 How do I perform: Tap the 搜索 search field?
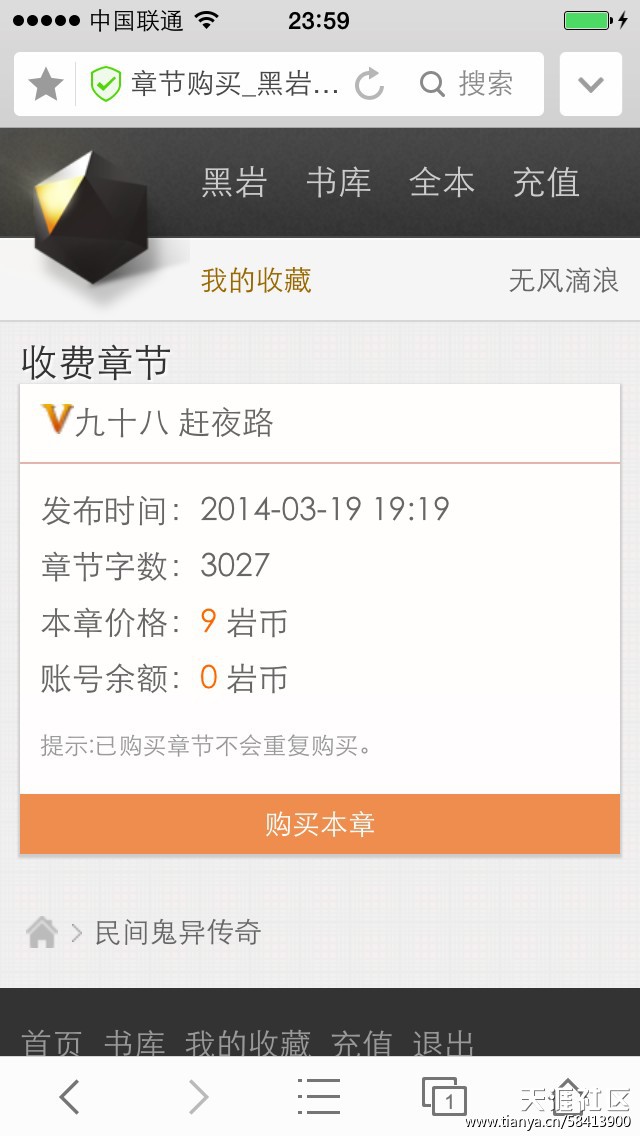point(466,84)
